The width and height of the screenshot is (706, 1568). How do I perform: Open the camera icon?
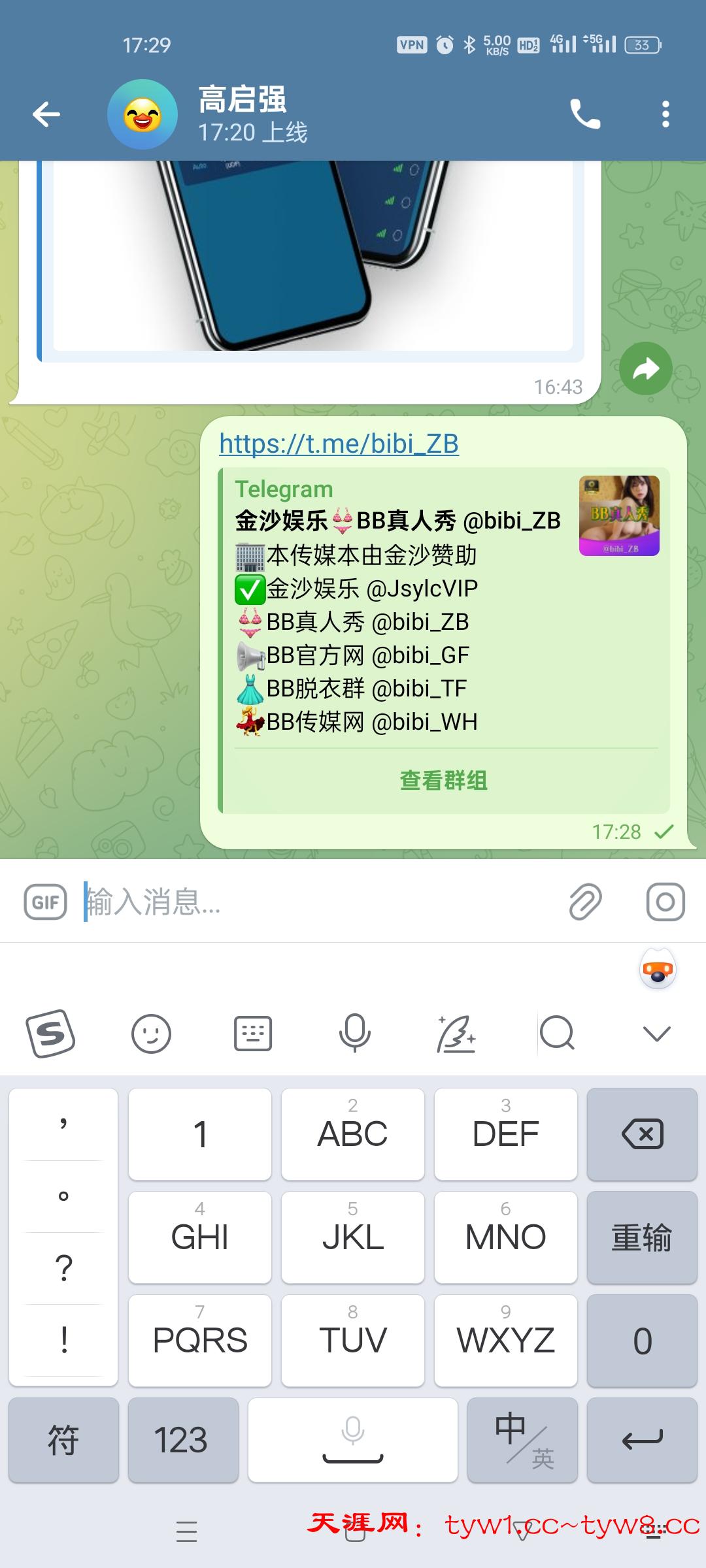pyautogui.click(x=665, y=902)
